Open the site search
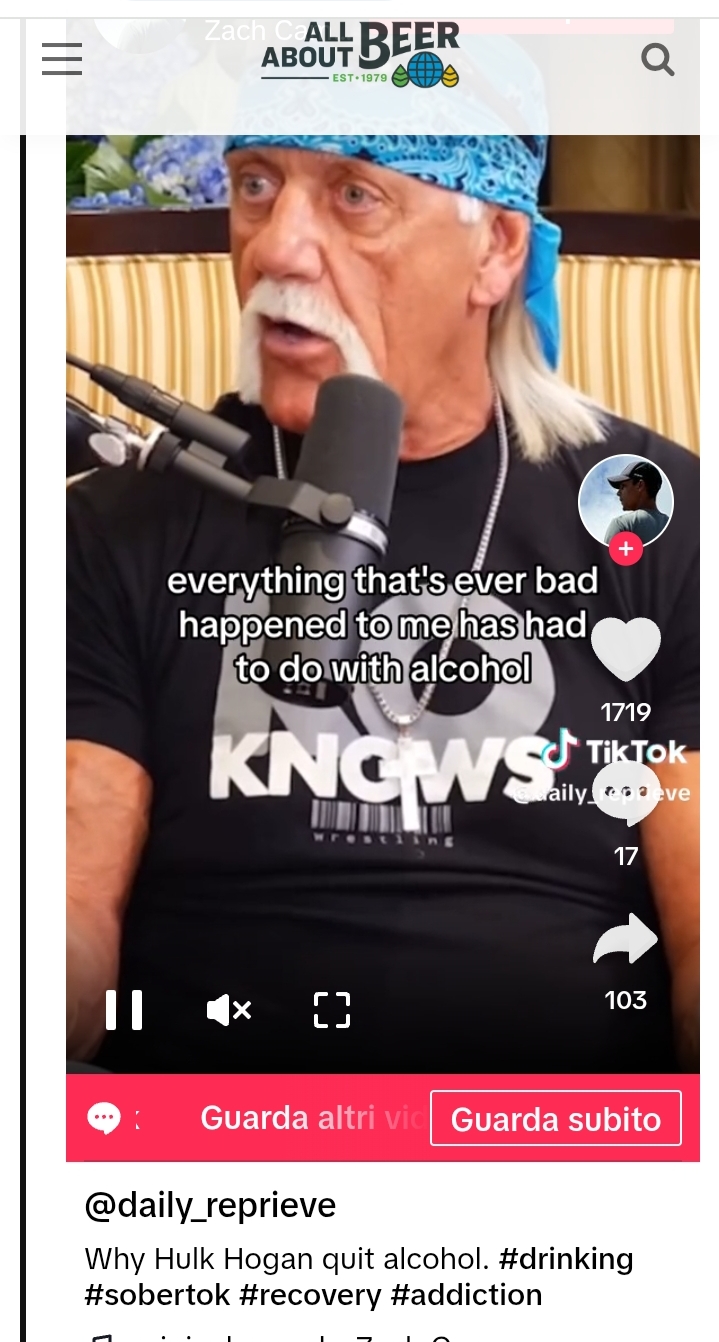This screenshot has height=1342, width=719. 657,61
